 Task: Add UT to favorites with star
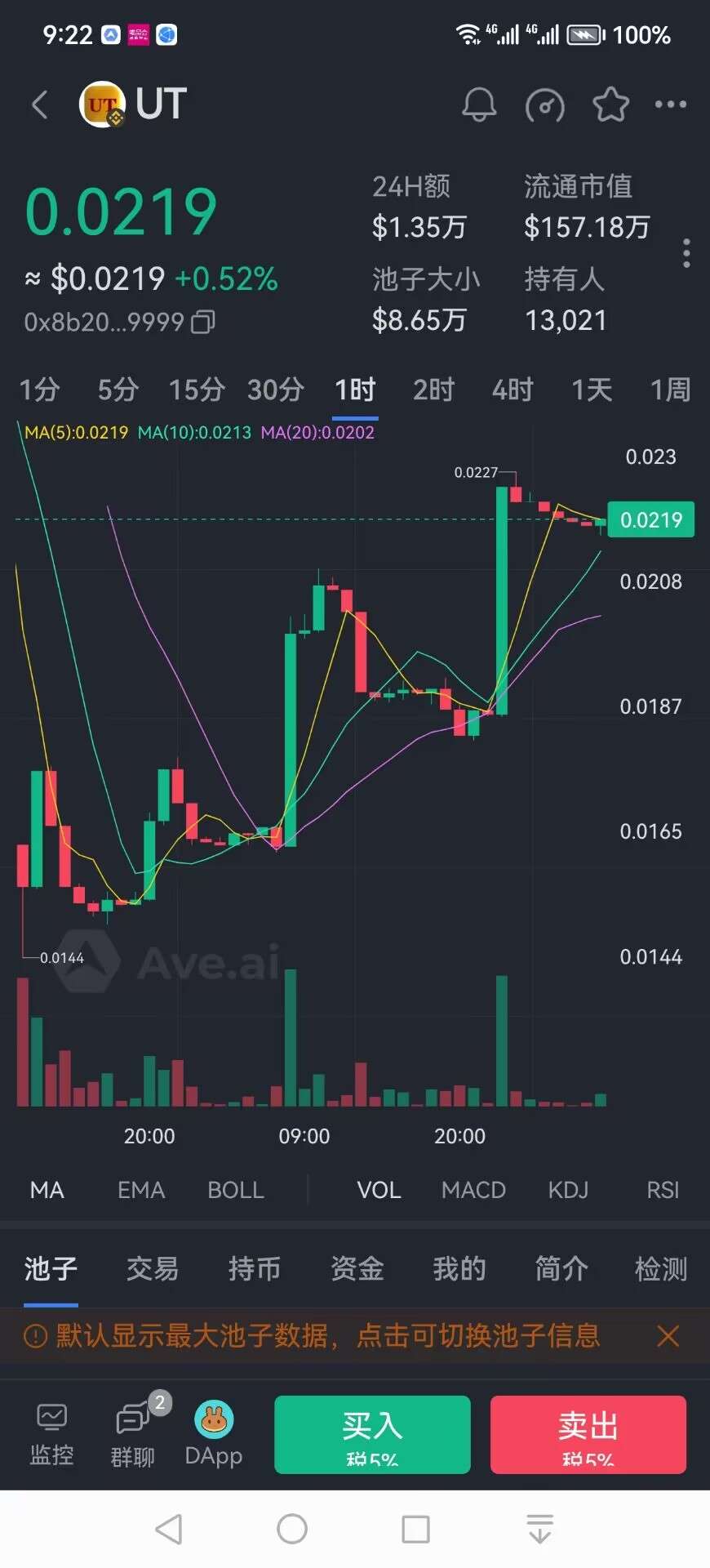(x=610, y=105)
